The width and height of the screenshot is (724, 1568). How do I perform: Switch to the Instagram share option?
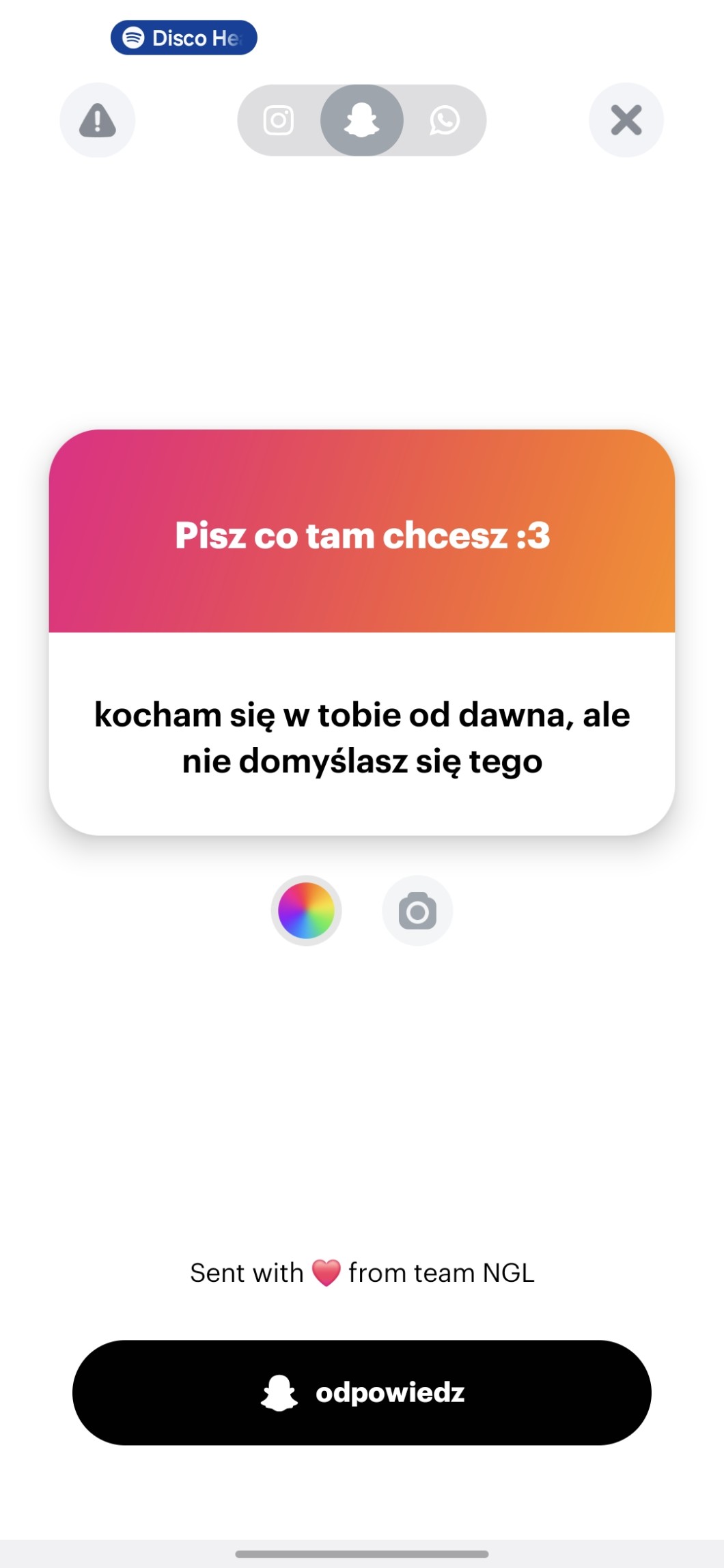click(x=279, y=121)
